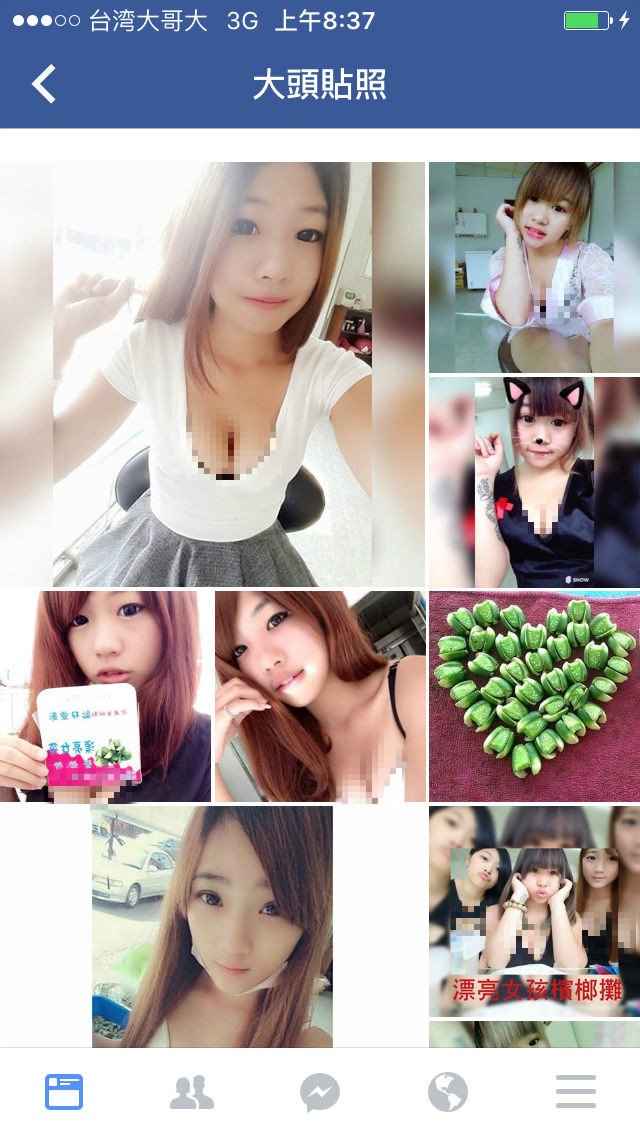Open the Messenger tab
Screen dimensions: 640x1136
coord(320,1092)
